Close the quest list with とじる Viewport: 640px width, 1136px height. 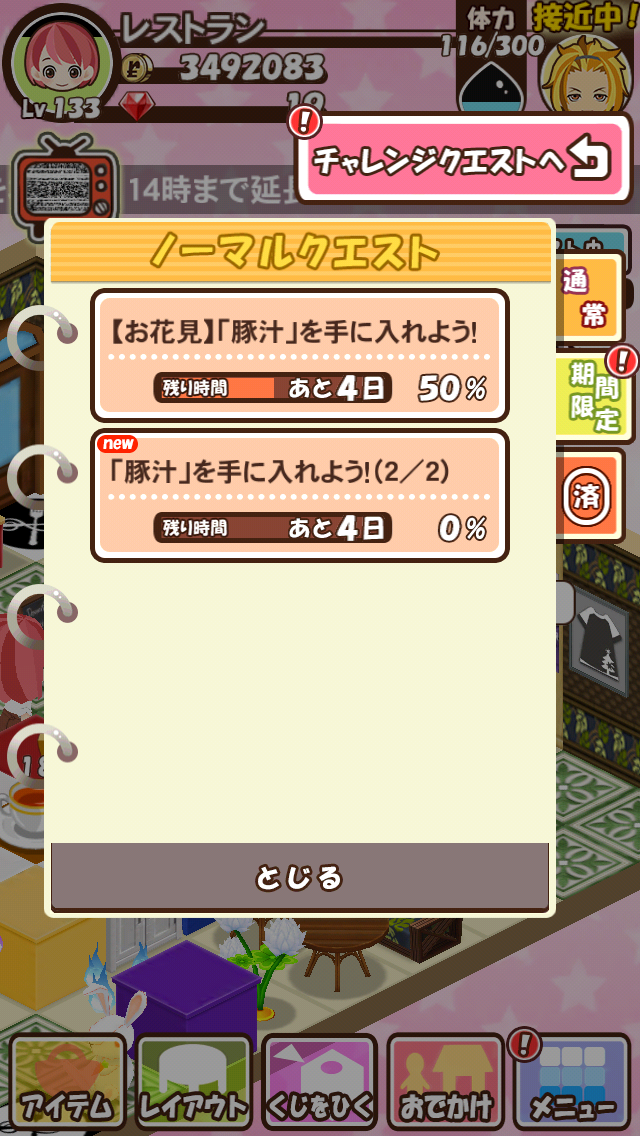[x=299, y=877]
